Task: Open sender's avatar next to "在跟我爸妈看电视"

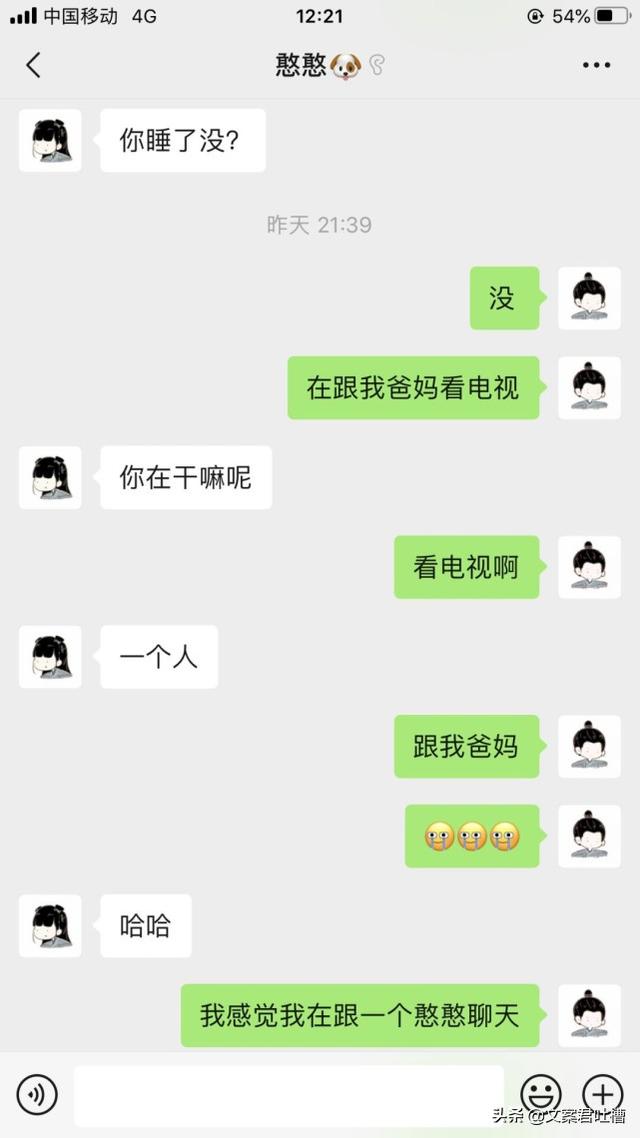Action: pyautogui.click(x=589, y=388)
